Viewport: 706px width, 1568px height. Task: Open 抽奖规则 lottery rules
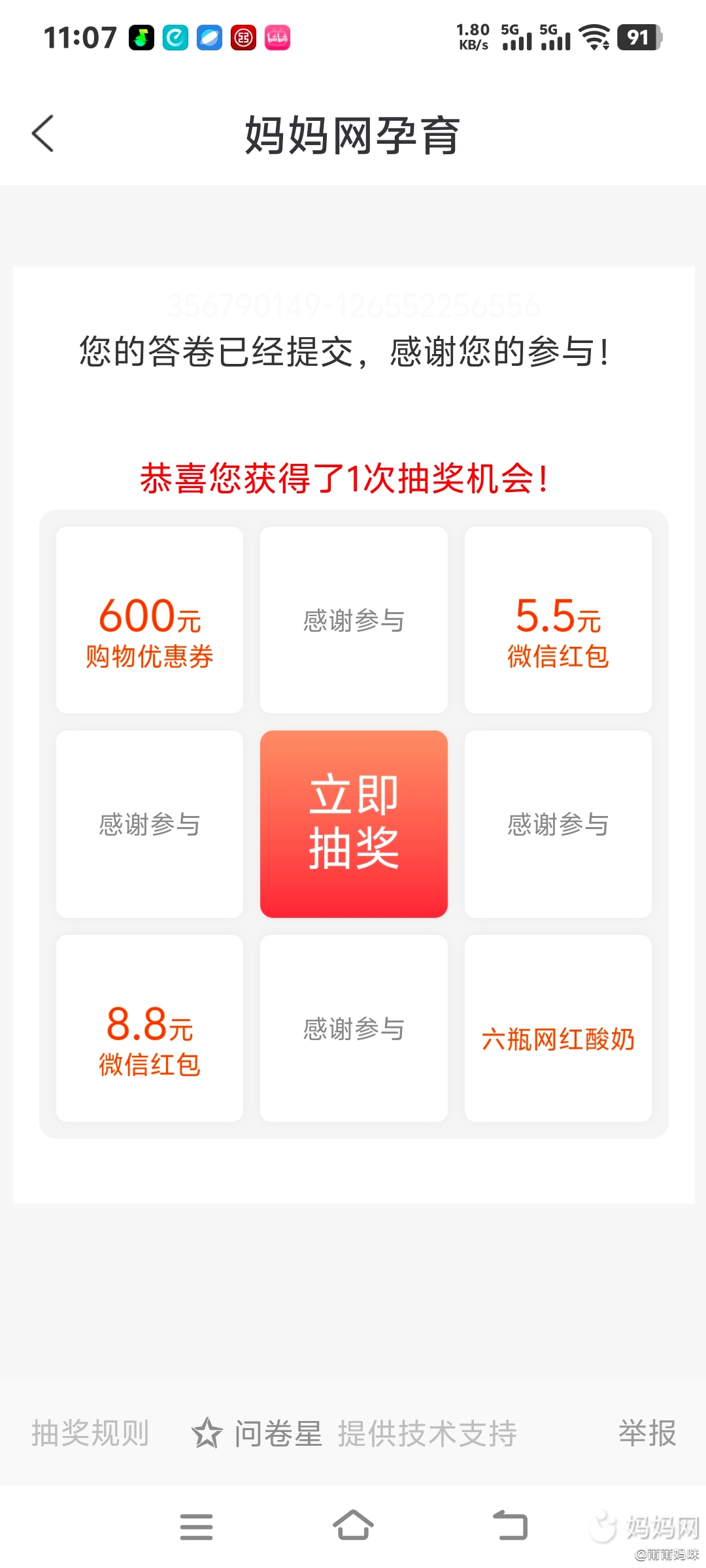pos(90,1433)
